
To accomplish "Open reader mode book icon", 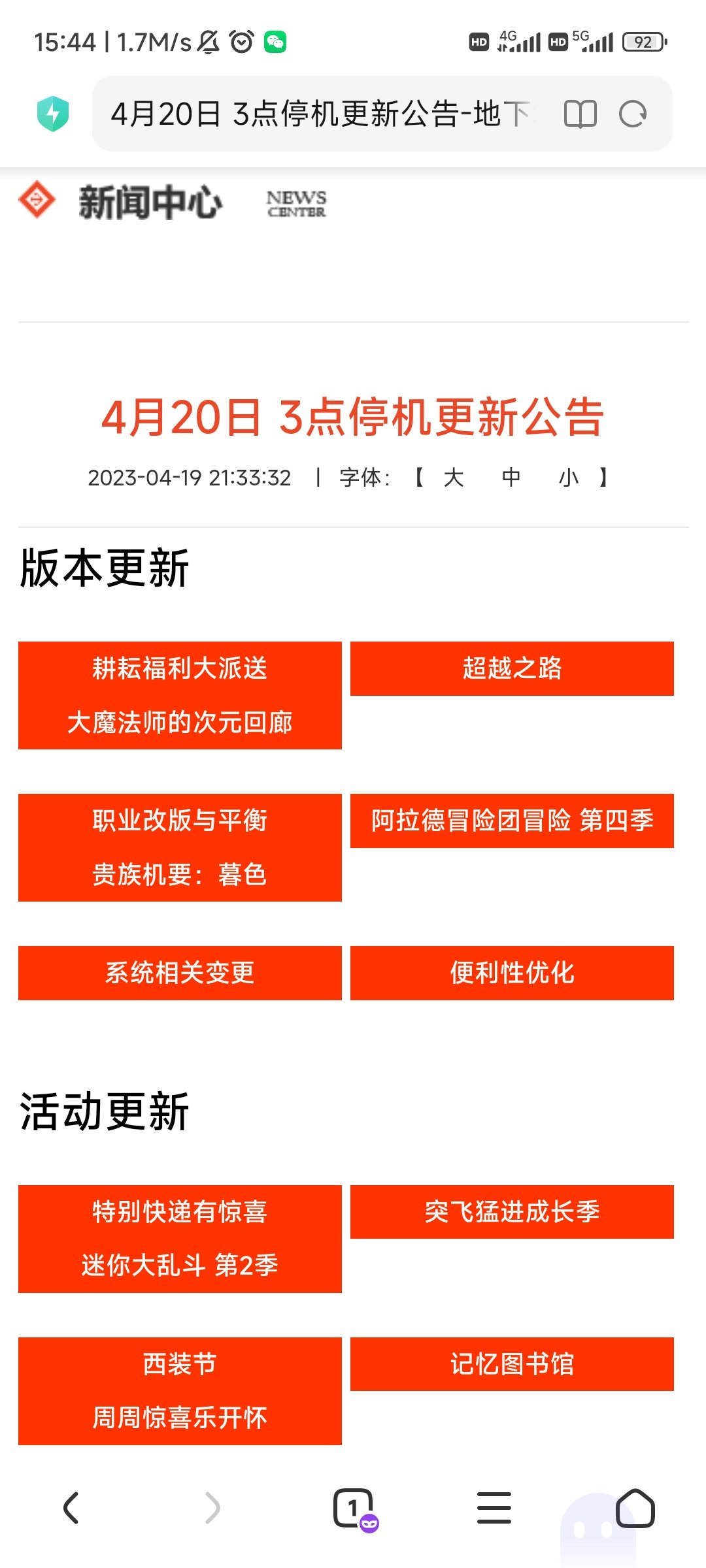I will [580, 114].
